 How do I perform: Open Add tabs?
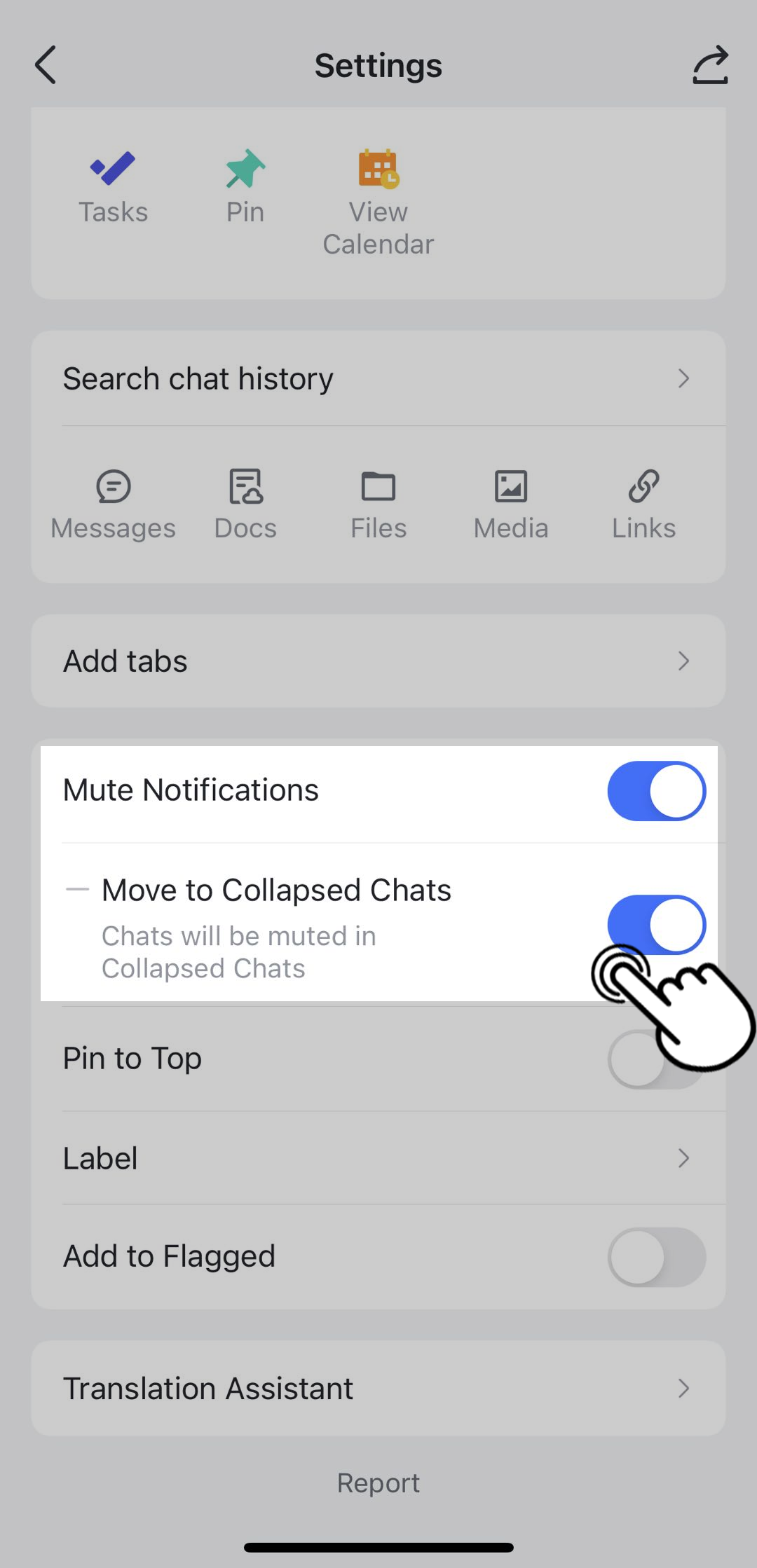(378, 661)
